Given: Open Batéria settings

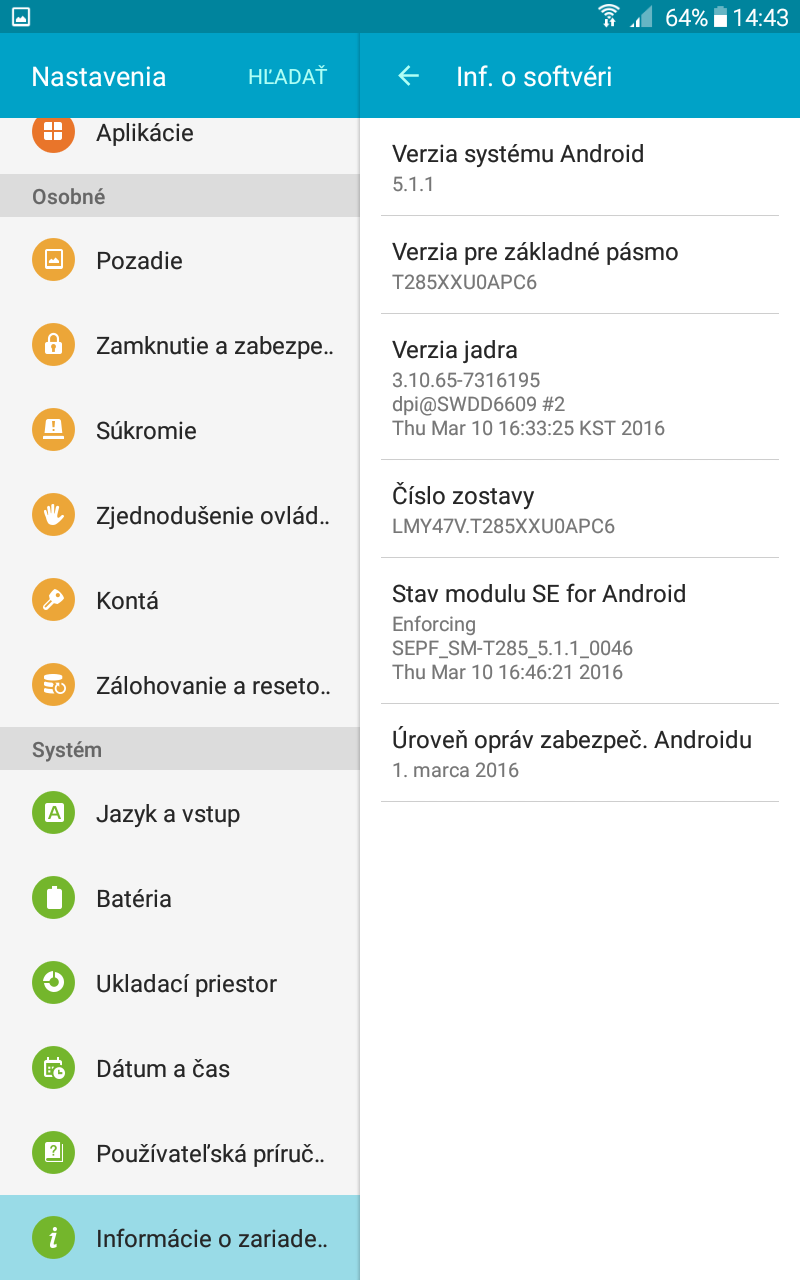Looking at the screenshot, I should [179, 898].
